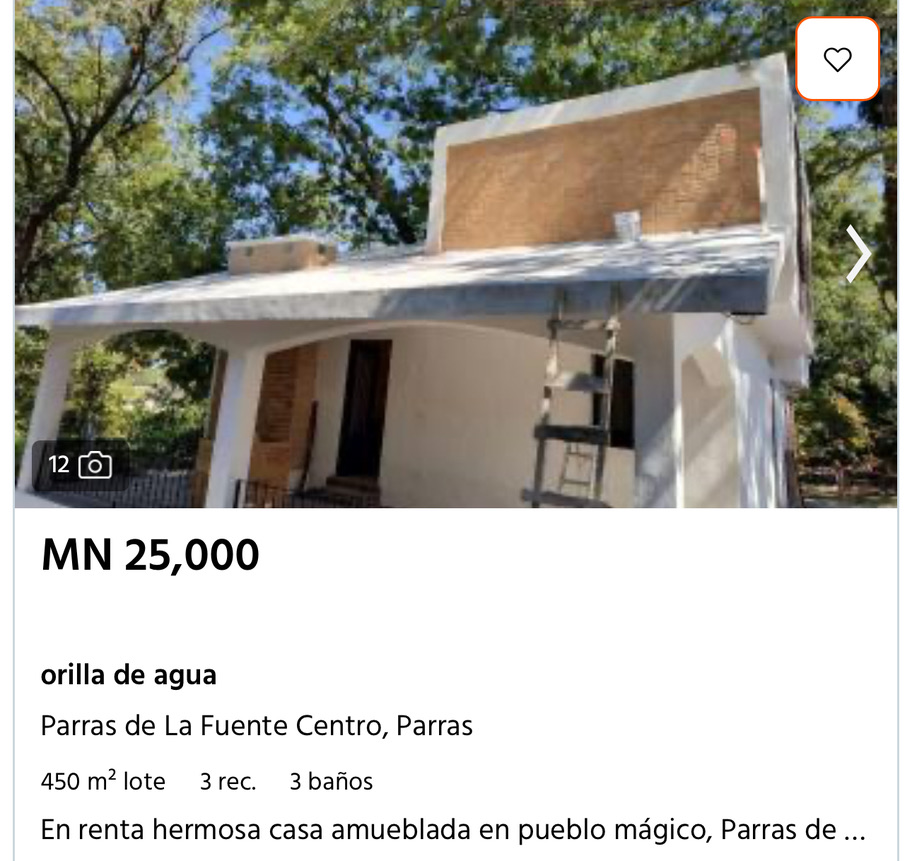Image resolution: width=912 pixels, height=861 pixels.
Task: Show the next photo with the arrow
Action: click(858, 255)
